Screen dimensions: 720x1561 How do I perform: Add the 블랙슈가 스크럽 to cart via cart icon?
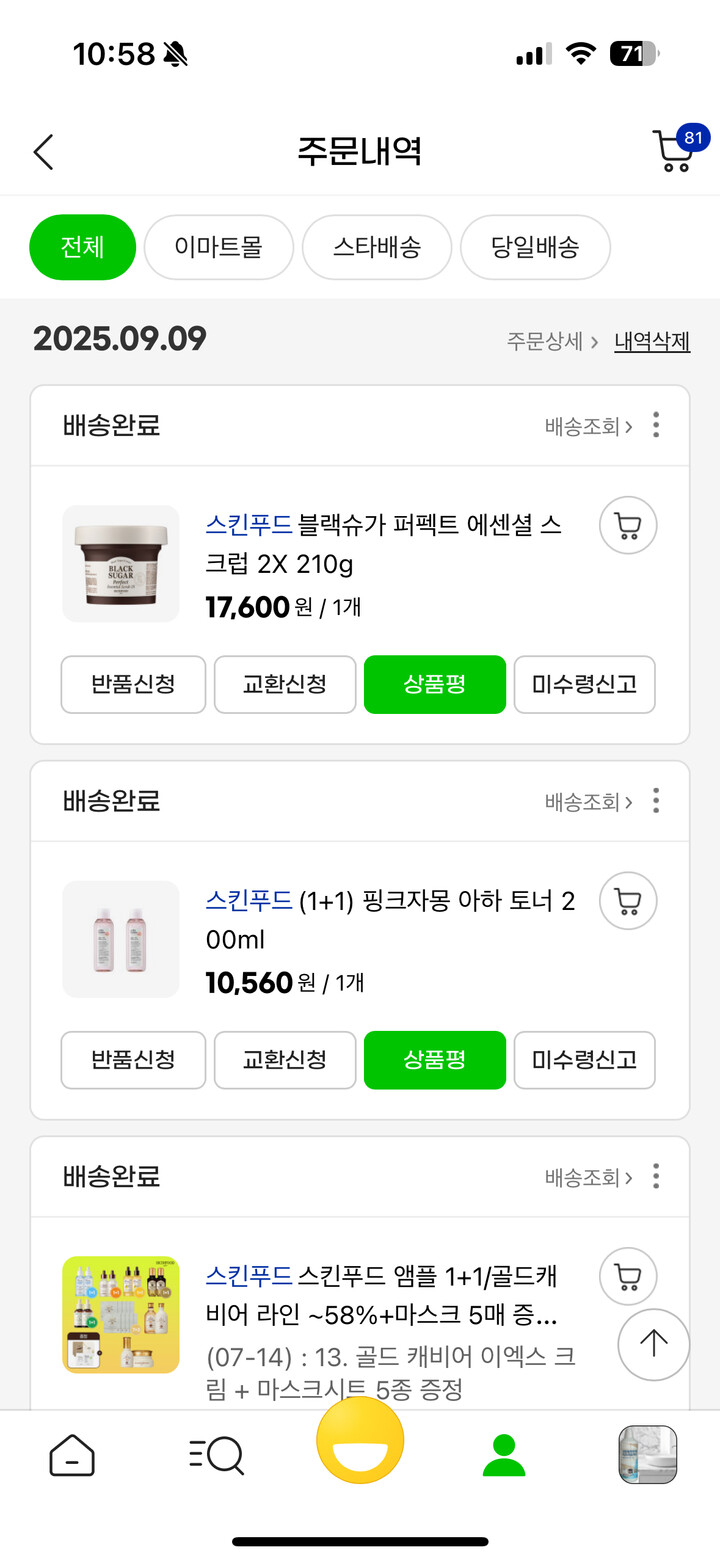(x=627, y=524)
